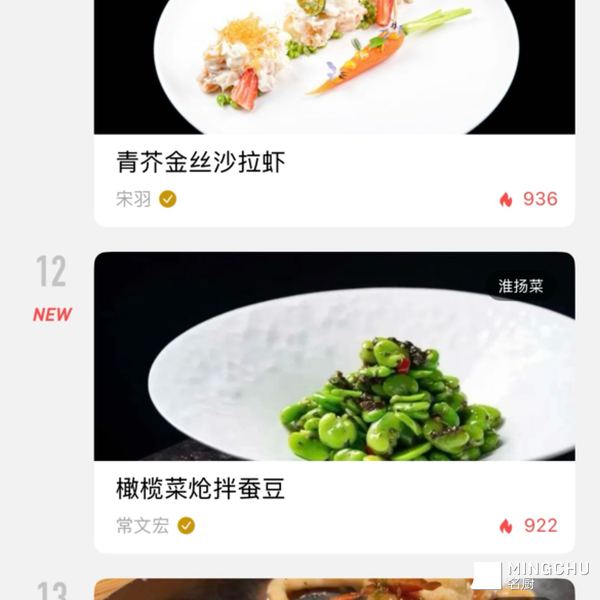View chef 常文宏's profile
This screenshot has height=600, width=600.
tap(142, 526)
